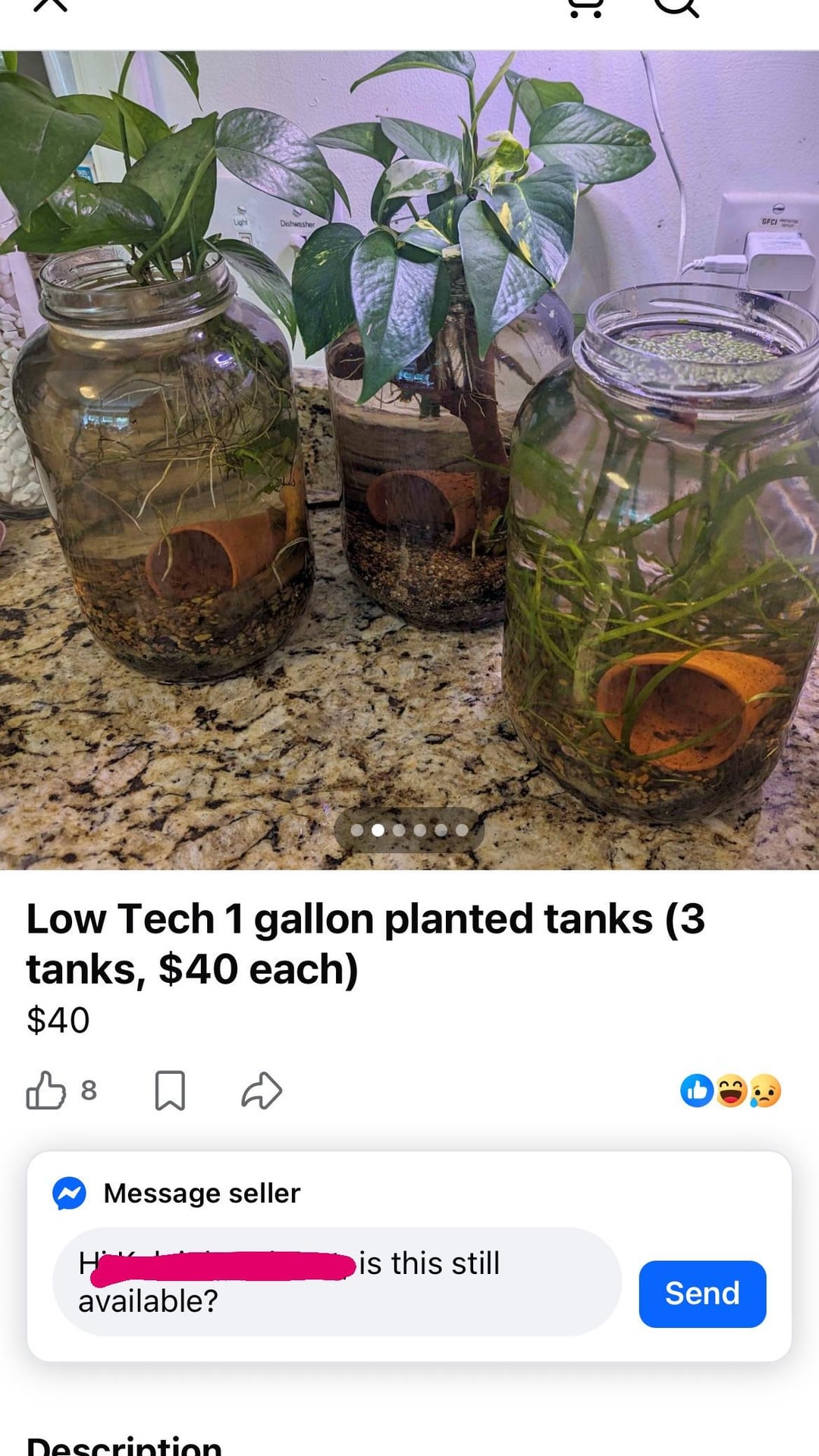This screenshot has width=819, height=1456.
Task: Tap the photo carousel page indicator dots
Action: (409, 830)
